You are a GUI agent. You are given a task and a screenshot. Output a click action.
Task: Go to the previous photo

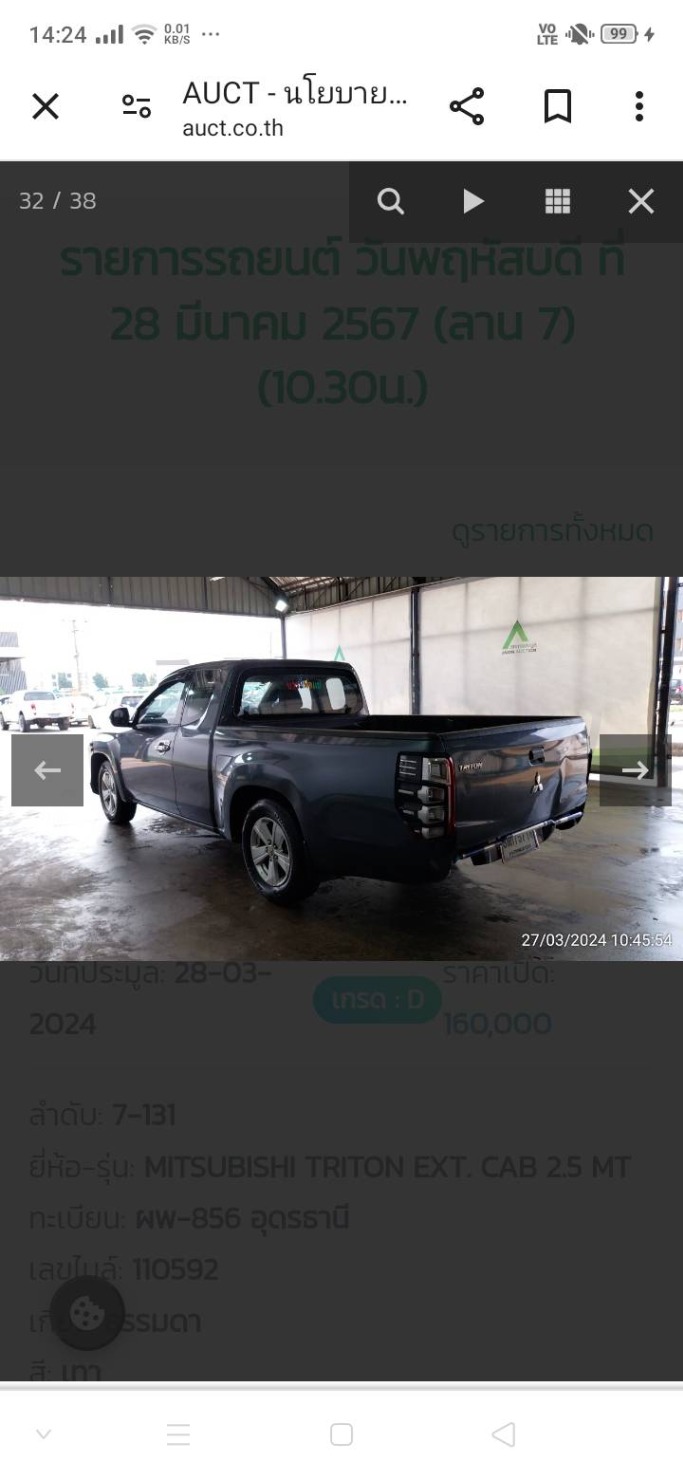[x=47, y=770]
